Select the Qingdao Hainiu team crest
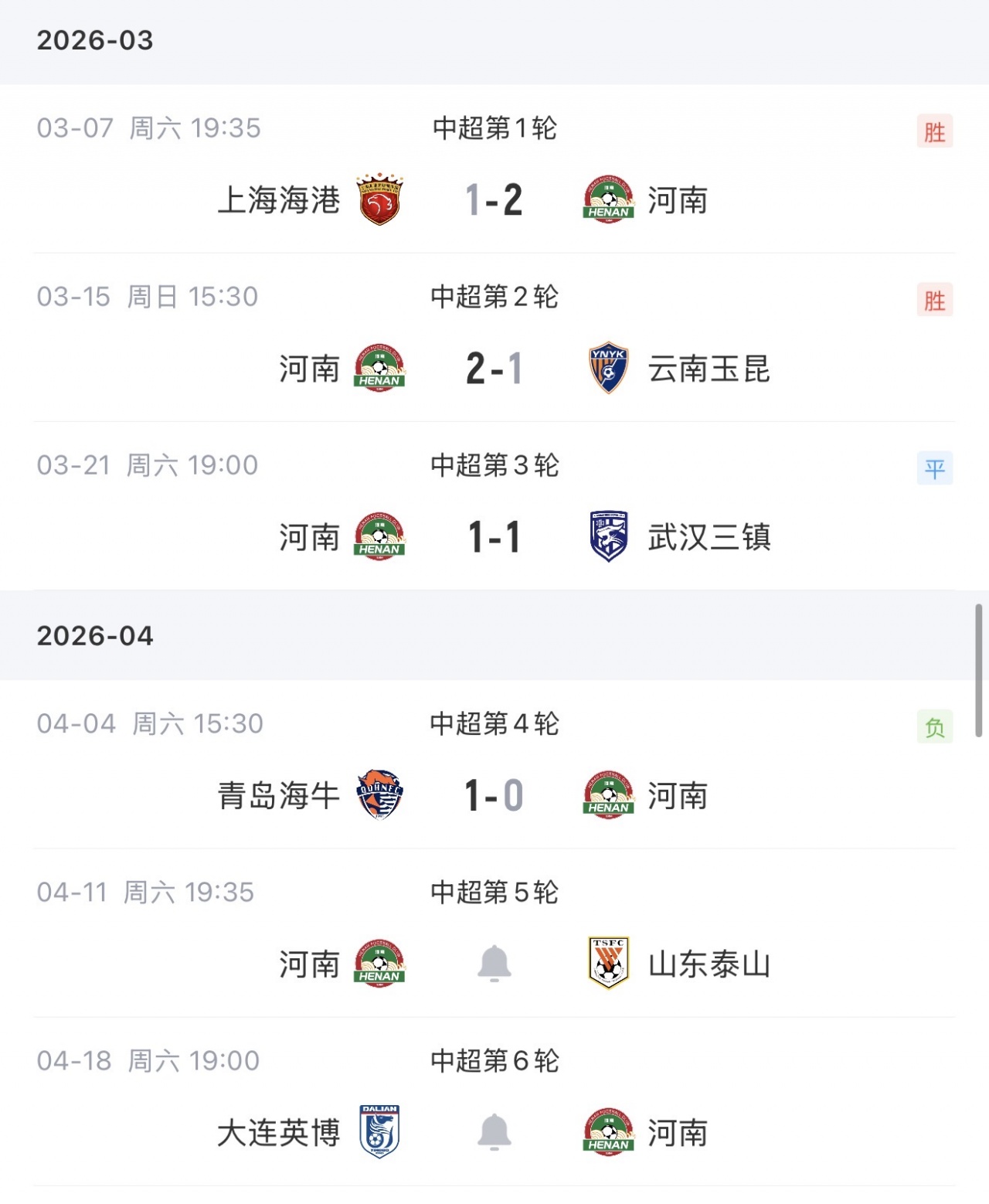Viewport: 989px width, 1204px height. 379,797
